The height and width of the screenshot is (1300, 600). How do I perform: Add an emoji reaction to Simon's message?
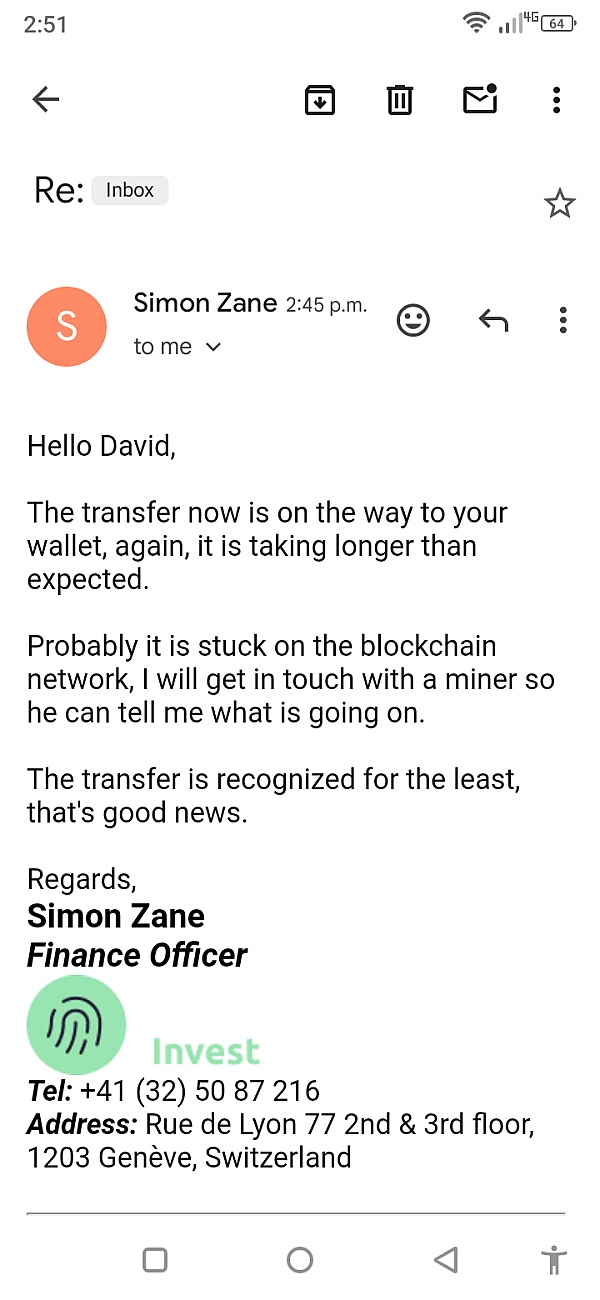[413, 320]
